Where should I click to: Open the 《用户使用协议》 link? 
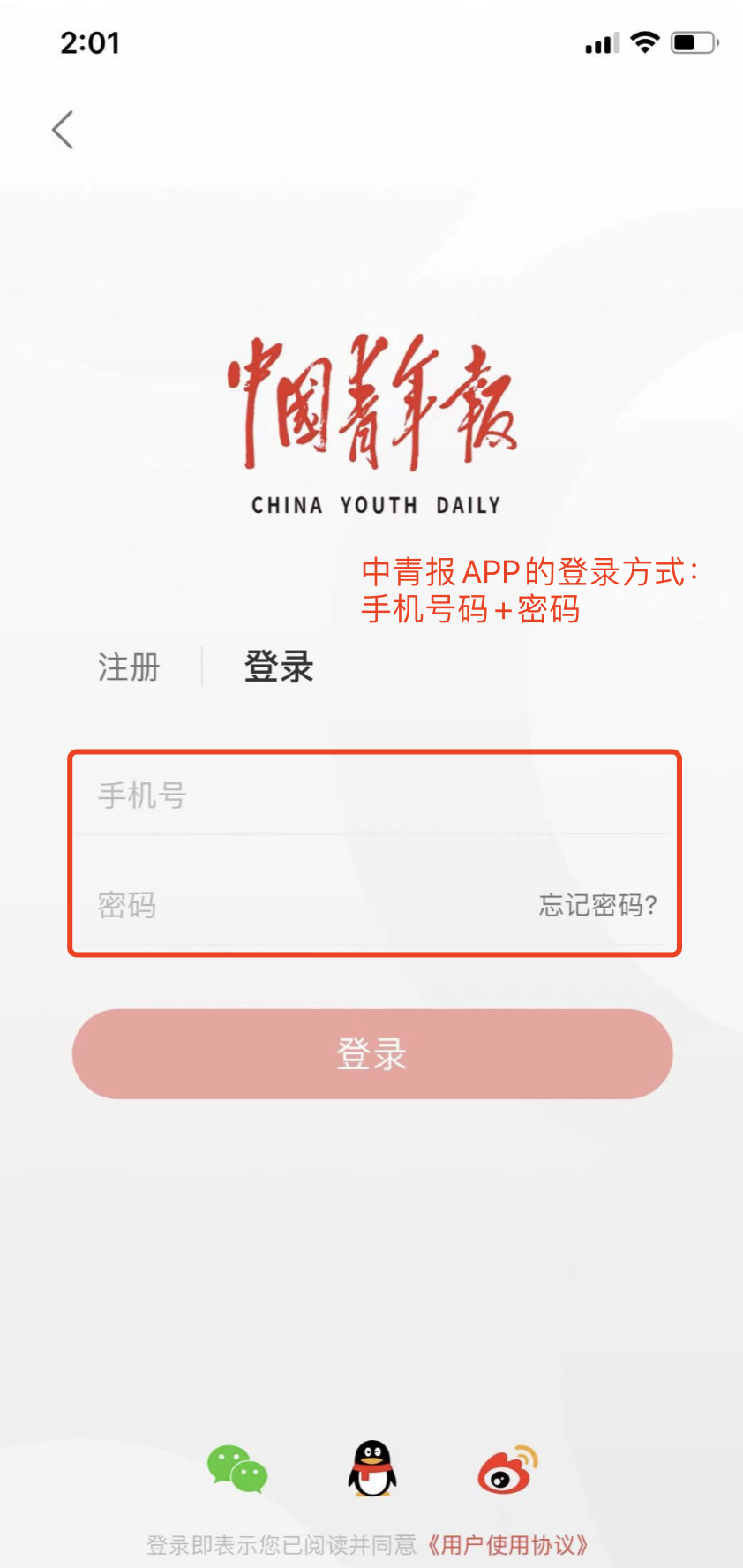point(507,1545)
